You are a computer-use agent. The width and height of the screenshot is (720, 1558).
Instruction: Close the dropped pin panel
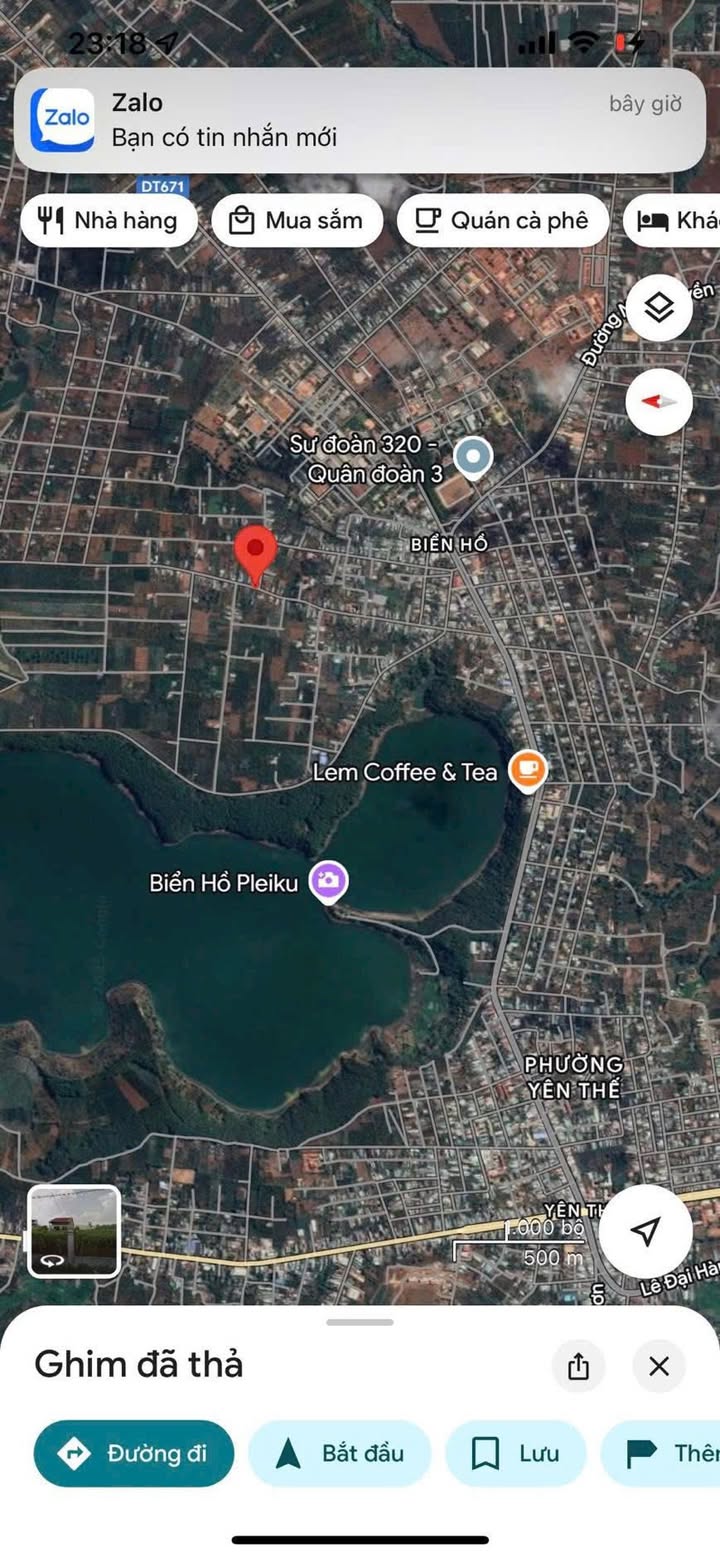(658, 1366)
